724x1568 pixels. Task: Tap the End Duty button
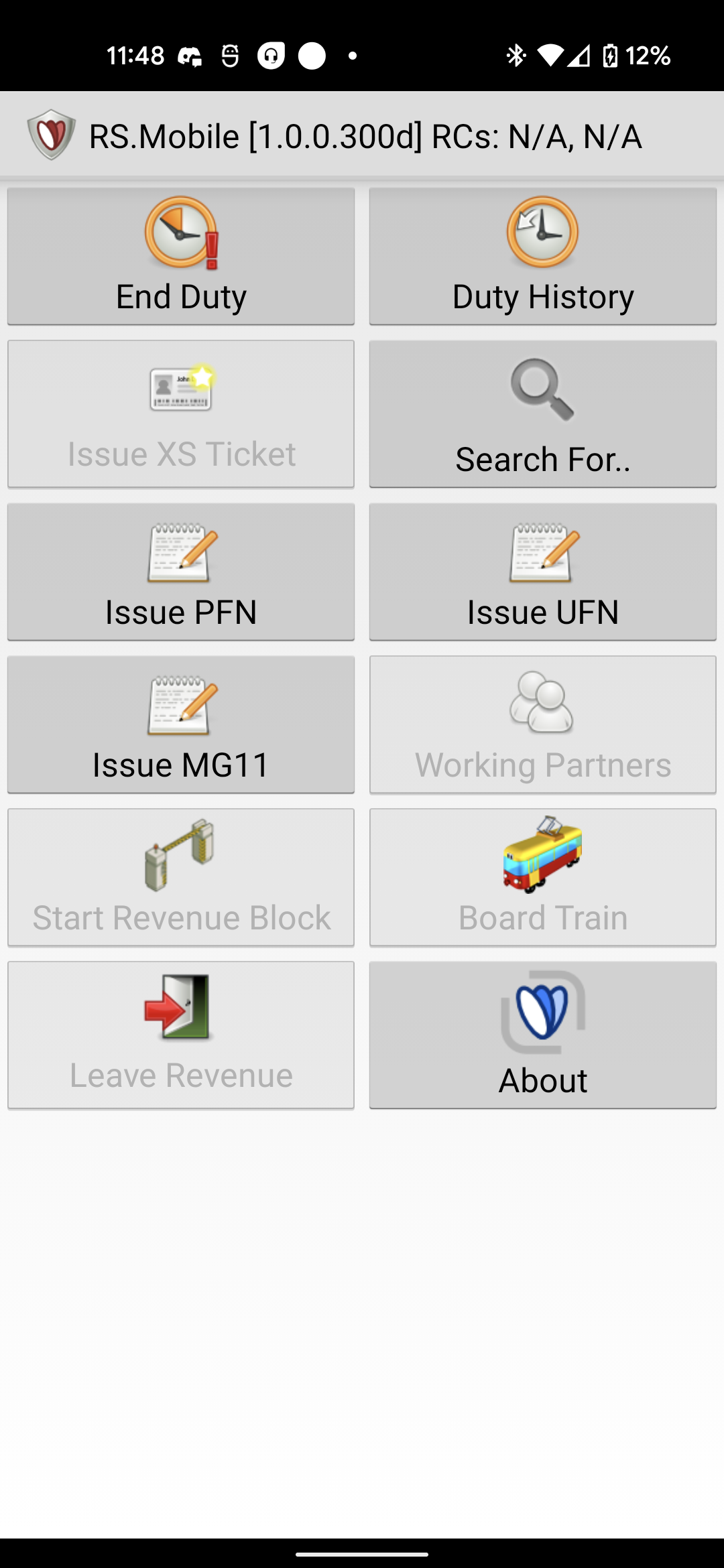click(x=181, y=257)
